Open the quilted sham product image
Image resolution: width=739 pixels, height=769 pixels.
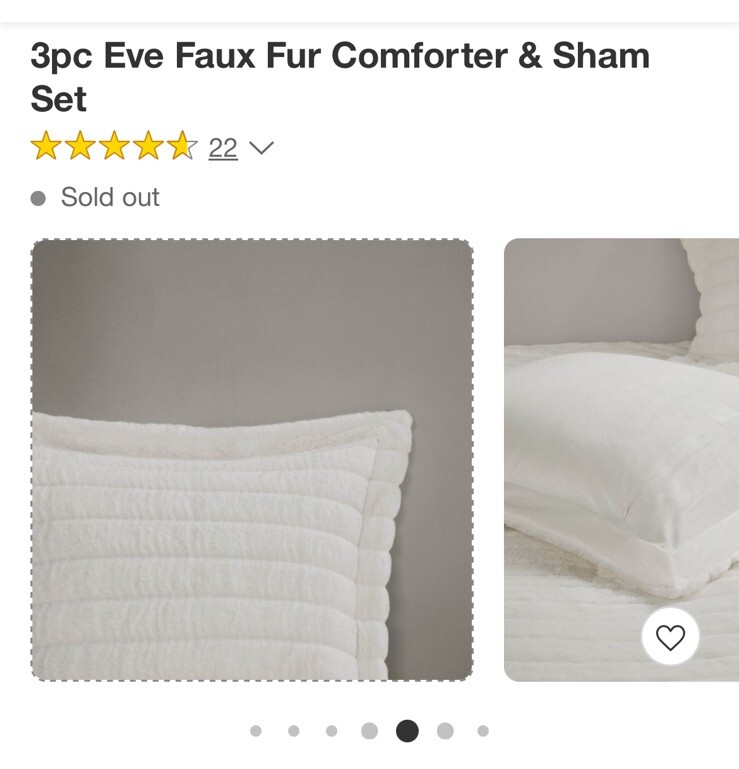coord(252,460)
